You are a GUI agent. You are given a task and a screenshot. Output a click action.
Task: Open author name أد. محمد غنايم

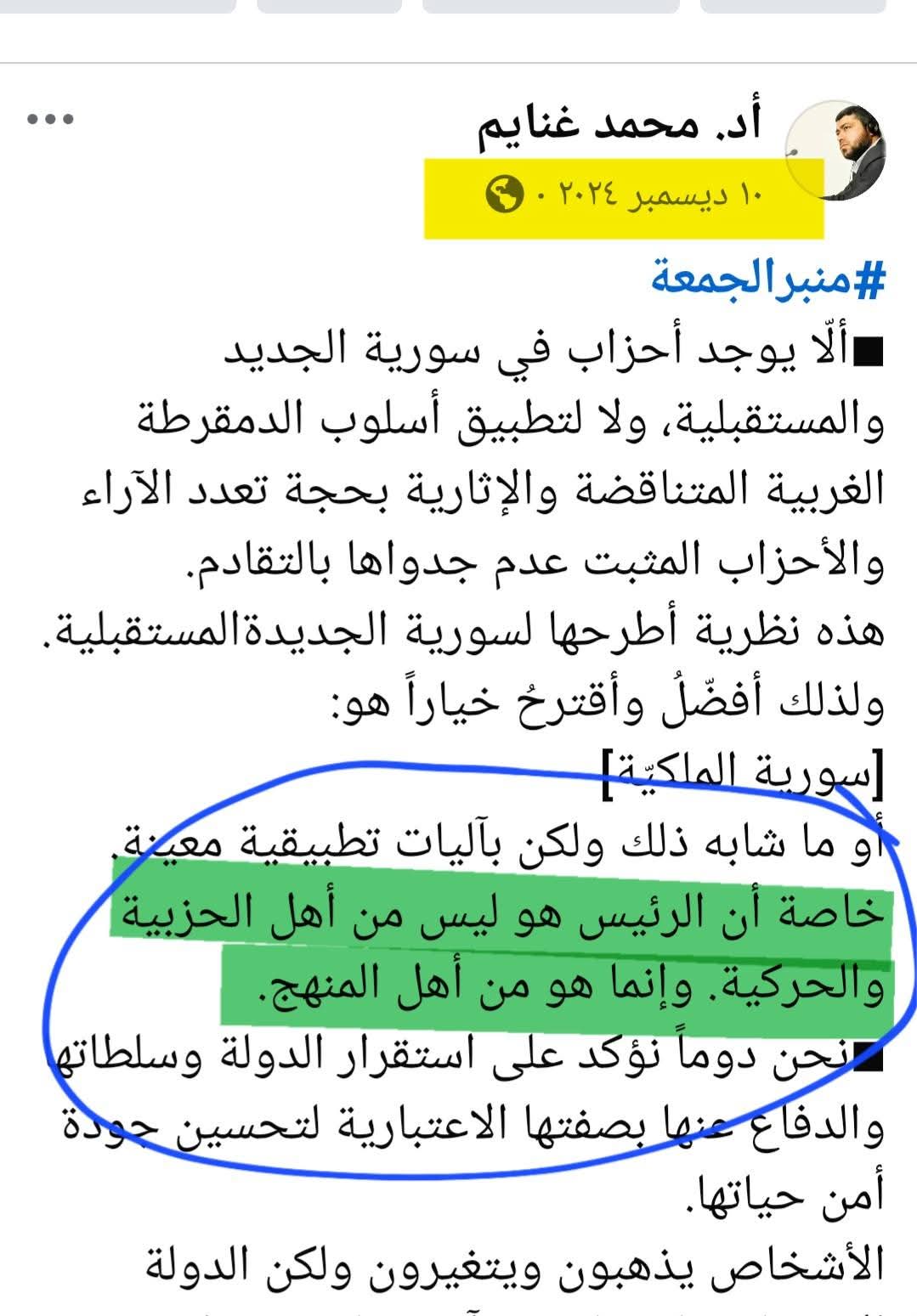(x=619, y=125)
